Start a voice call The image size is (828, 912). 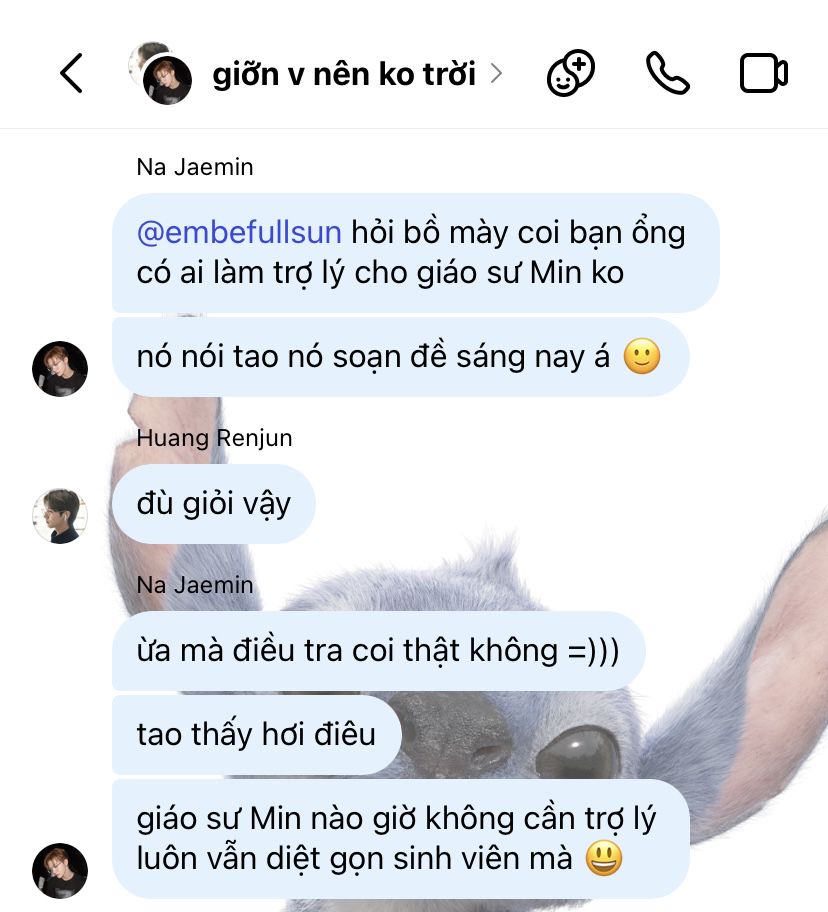pyautogui.click(x=668, y=74)
